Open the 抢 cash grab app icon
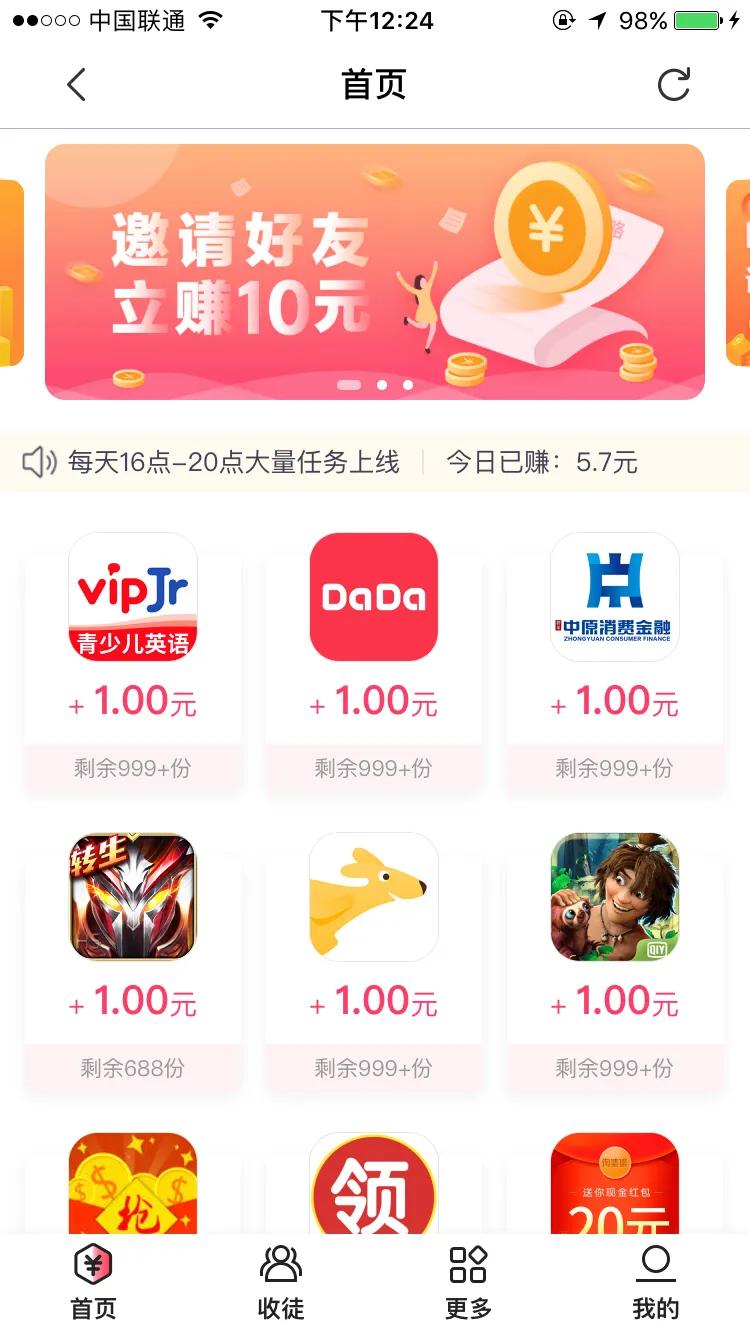The image size is (750, 1334). pos(132,1190)
